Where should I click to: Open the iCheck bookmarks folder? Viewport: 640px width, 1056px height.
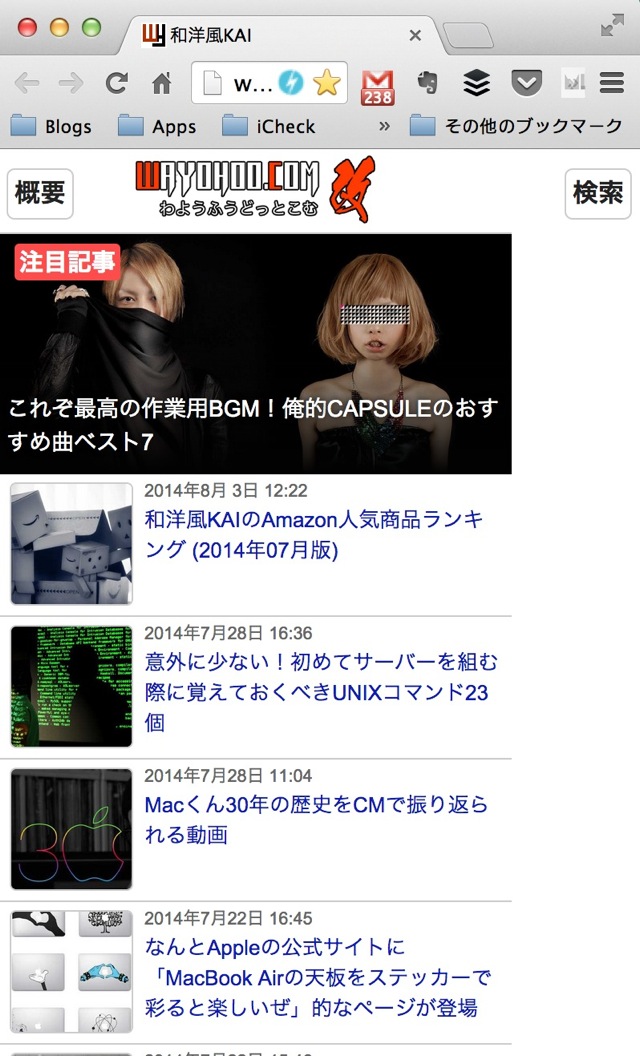click(269, 126)
